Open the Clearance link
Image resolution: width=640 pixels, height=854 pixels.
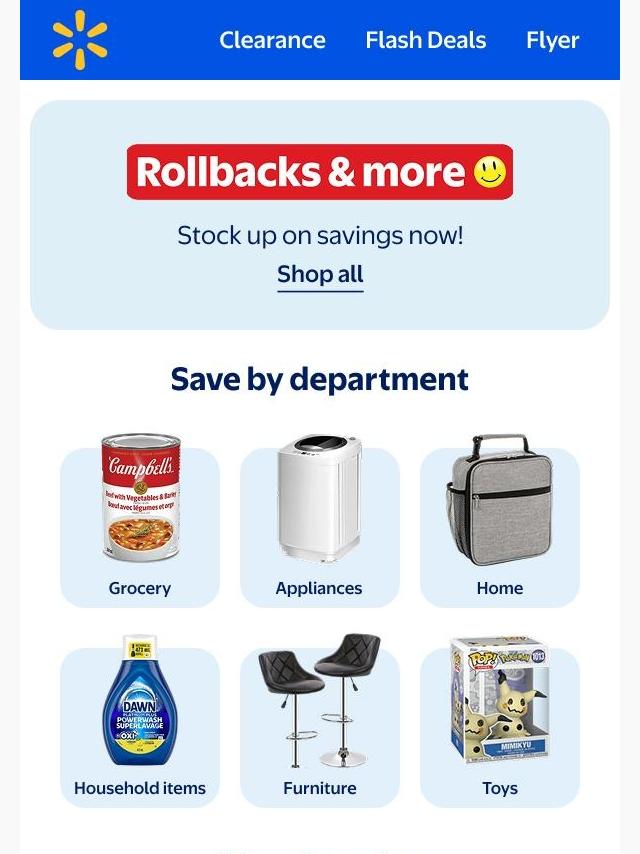272,40
